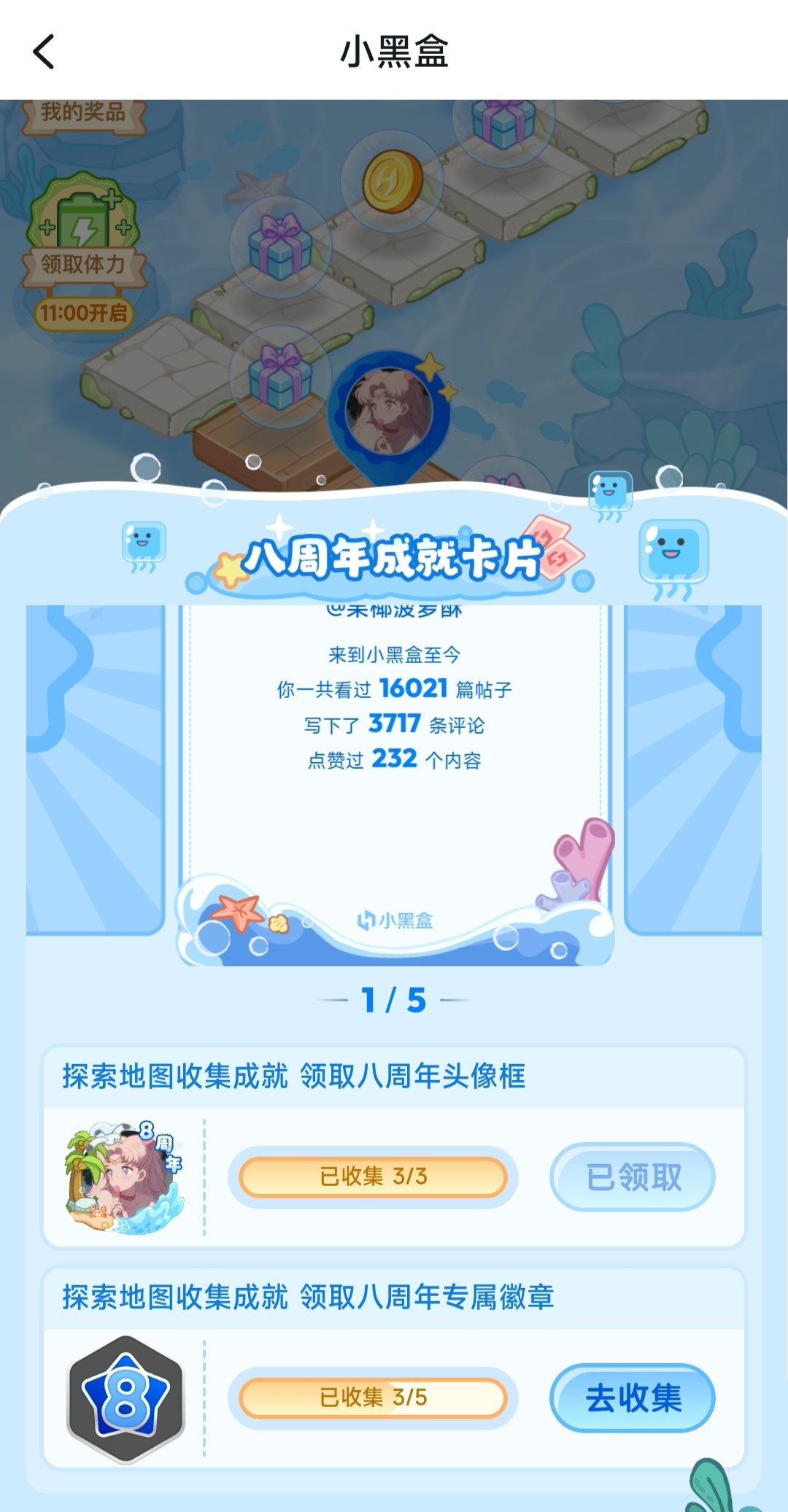This screenshot has width=788, height=1512.
Task: Tap the 已领取 avatar frame button
Action: pyautogui.click(x=632, y=1176)
